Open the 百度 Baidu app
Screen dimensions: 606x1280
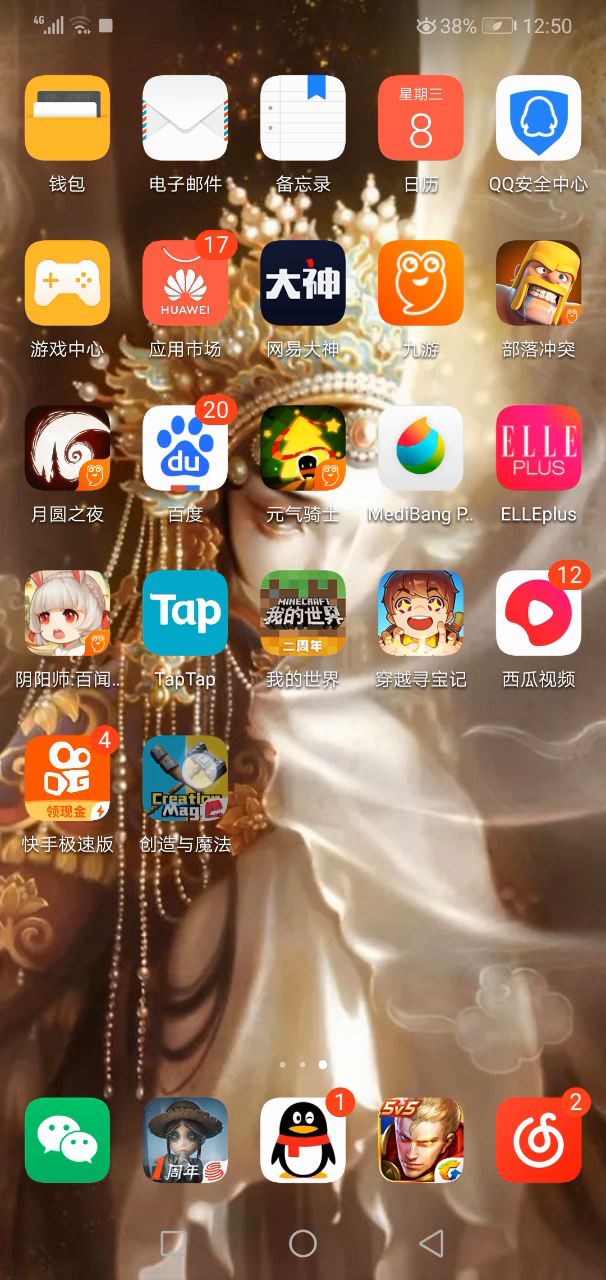[x=185, y=448]
